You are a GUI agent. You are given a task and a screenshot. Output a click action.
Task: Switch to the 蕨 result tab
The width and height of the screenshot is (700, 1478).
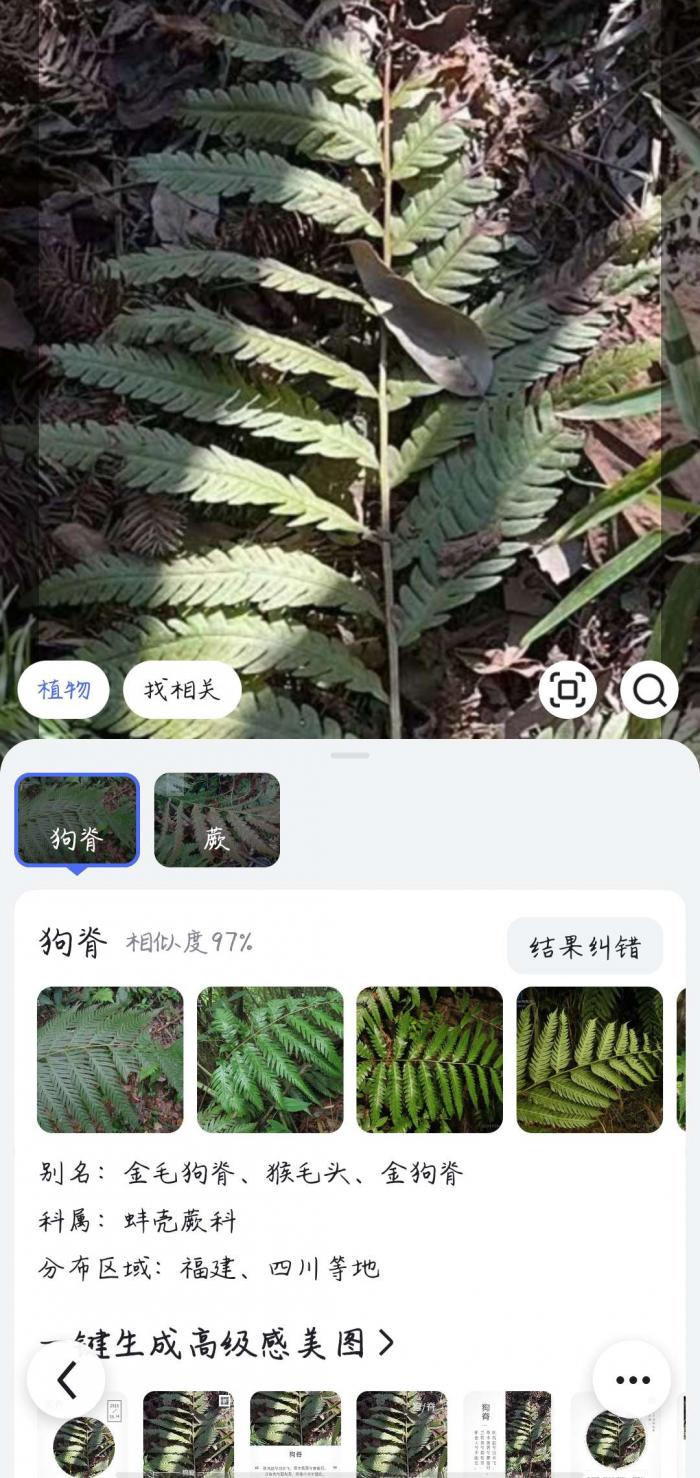tap(217, 819)
